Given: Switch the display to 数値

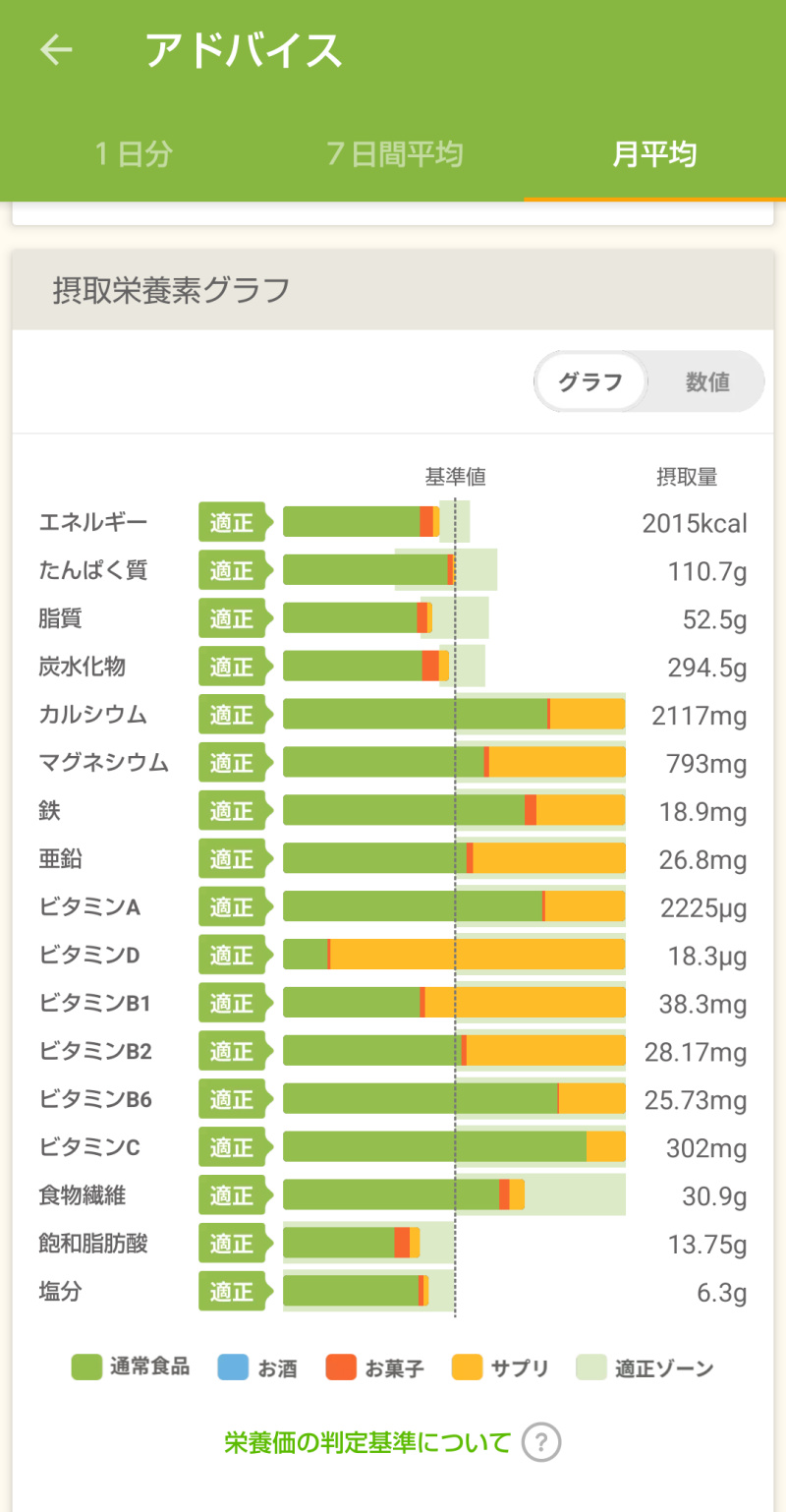Looking at the screenshot, I should [707, 381].
